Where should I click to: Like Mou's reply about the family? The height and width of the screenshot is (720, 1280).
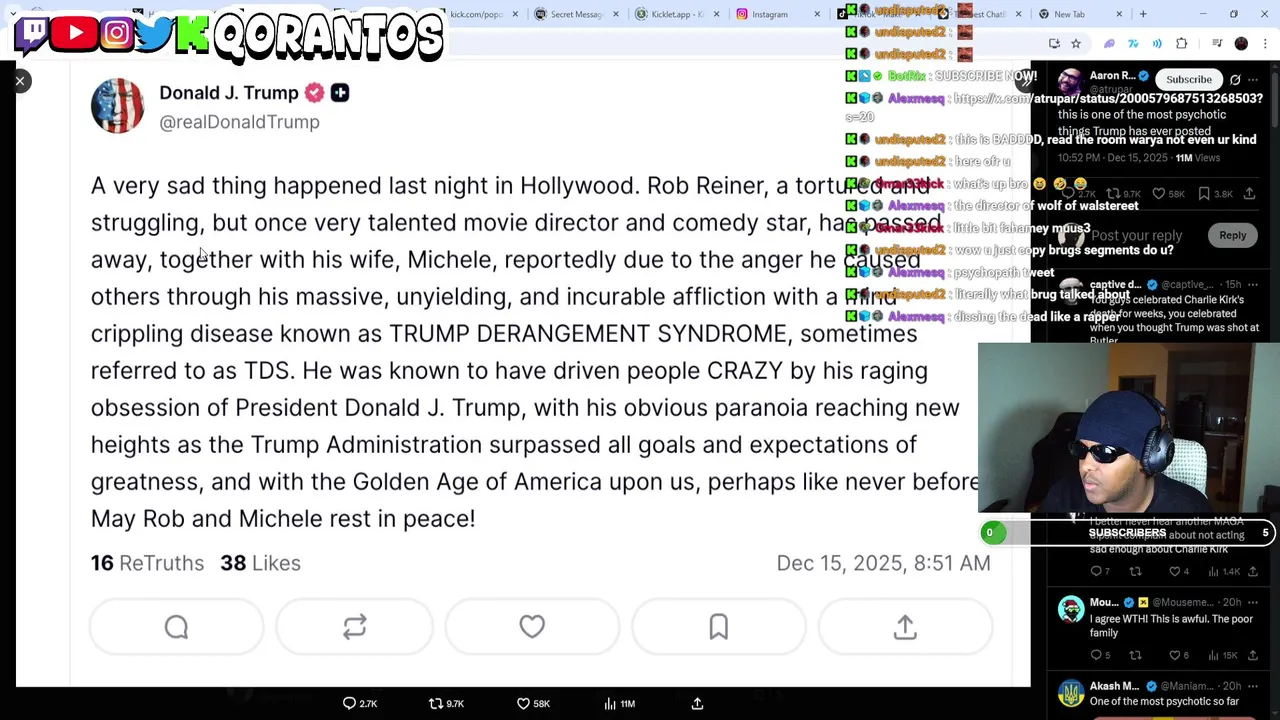[x=1175, y=655]
